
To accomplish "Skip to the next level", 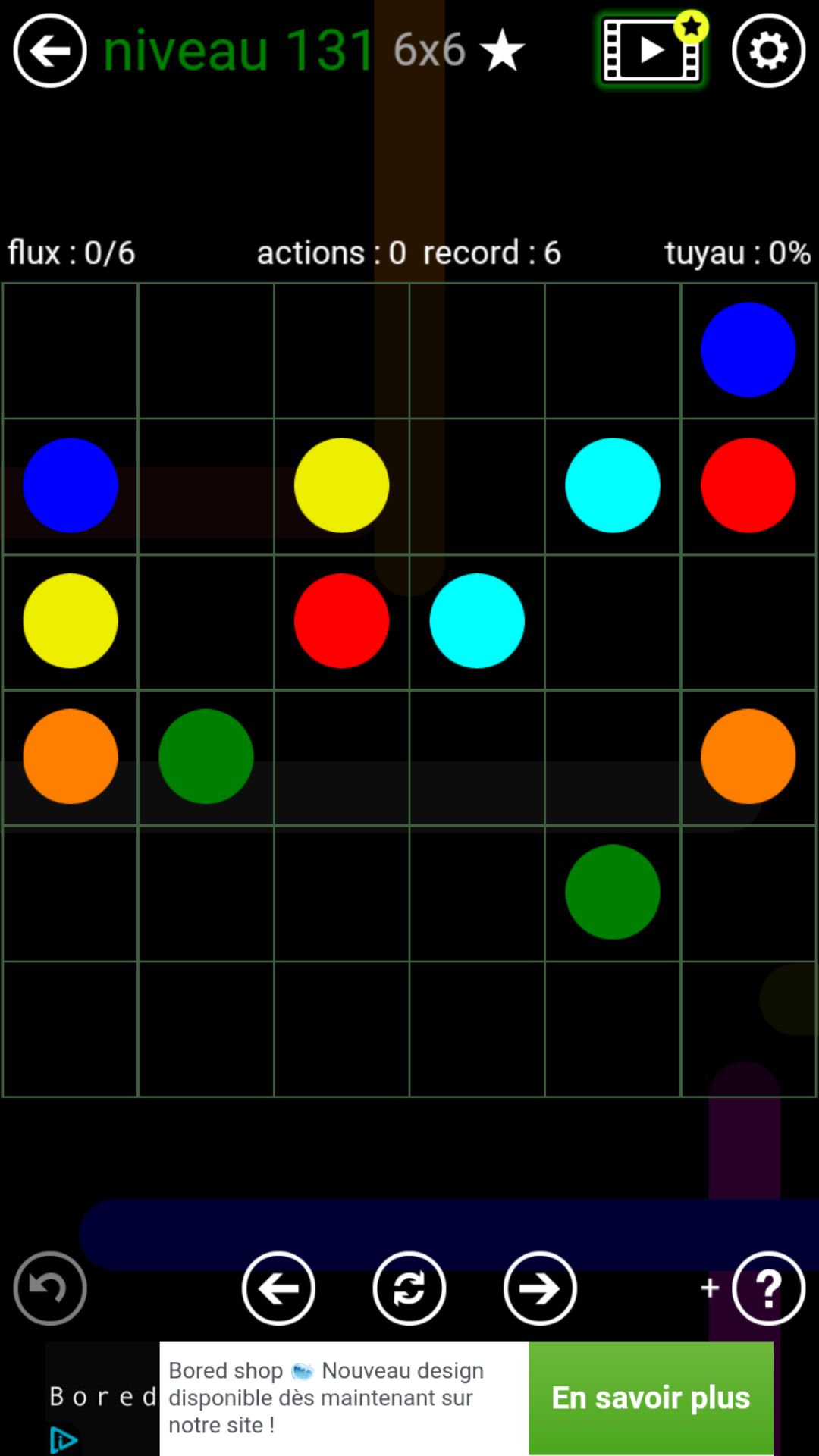I will pos(539,1288).
